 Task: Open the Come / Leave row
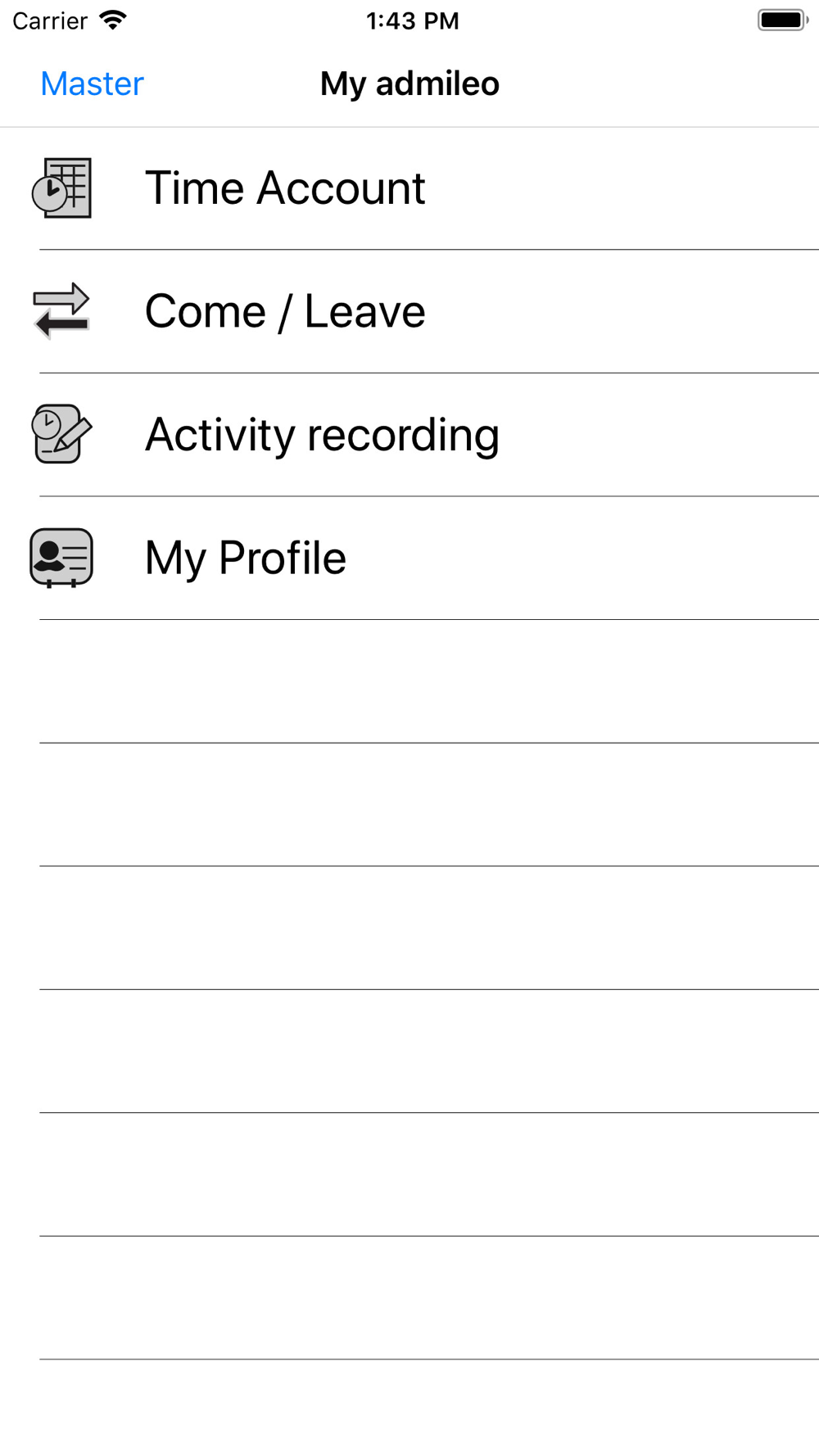click(409, 312)
